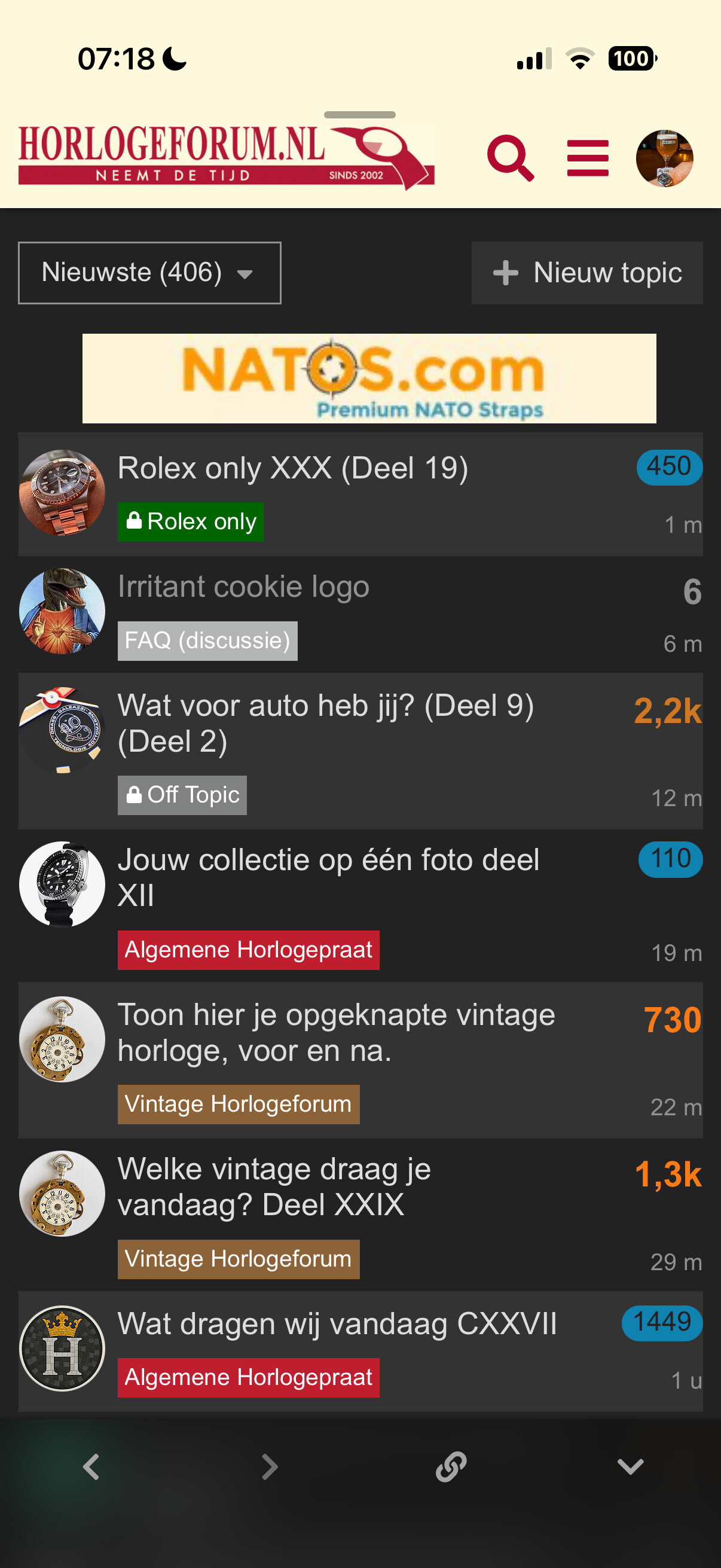Open the Irritant cookie logo topic
Viewport: 721px width, 1568px height.
click(243, 587)
